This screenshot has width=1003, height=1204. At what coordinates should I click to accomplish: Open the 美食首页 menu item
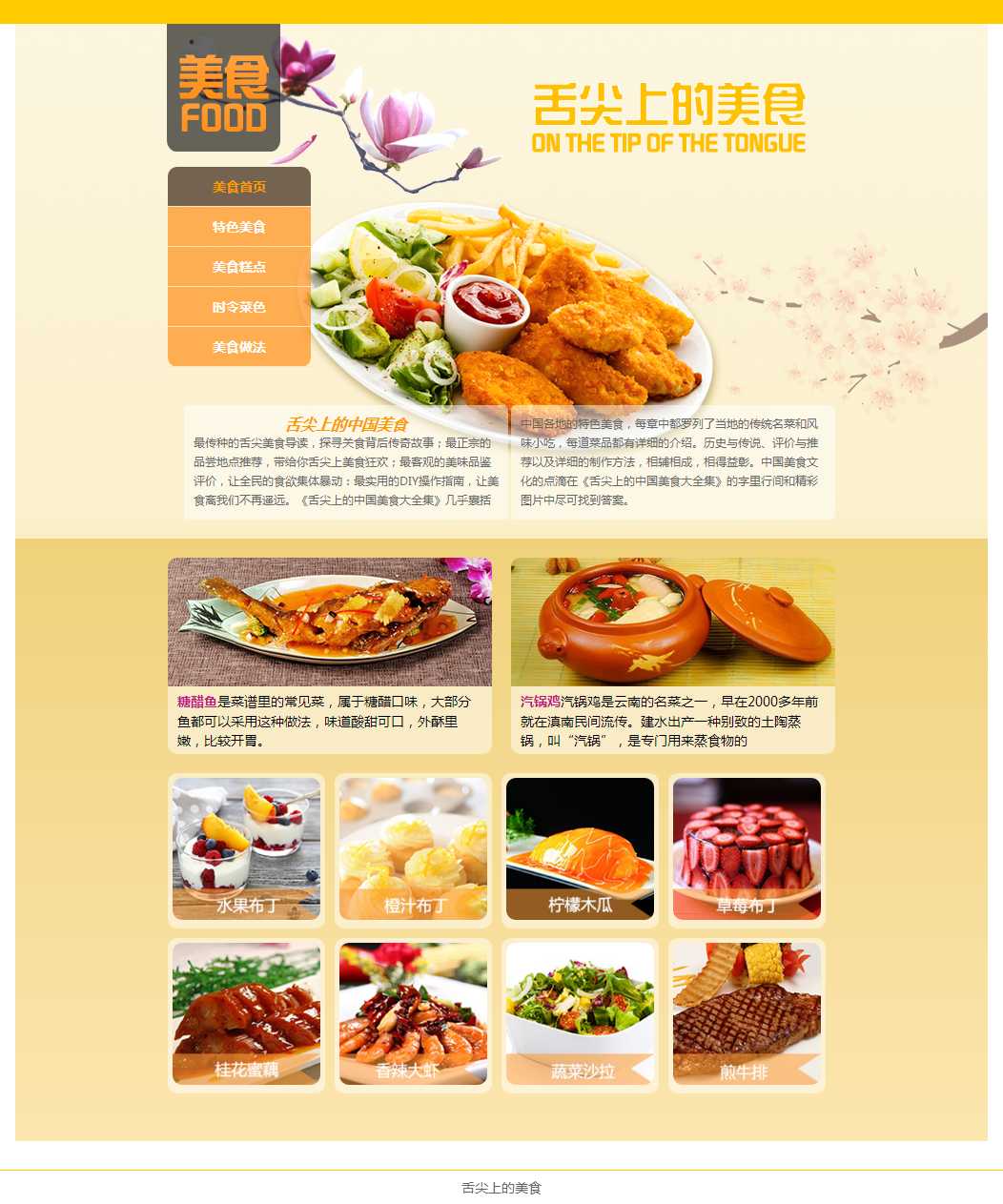pos(238,187)
